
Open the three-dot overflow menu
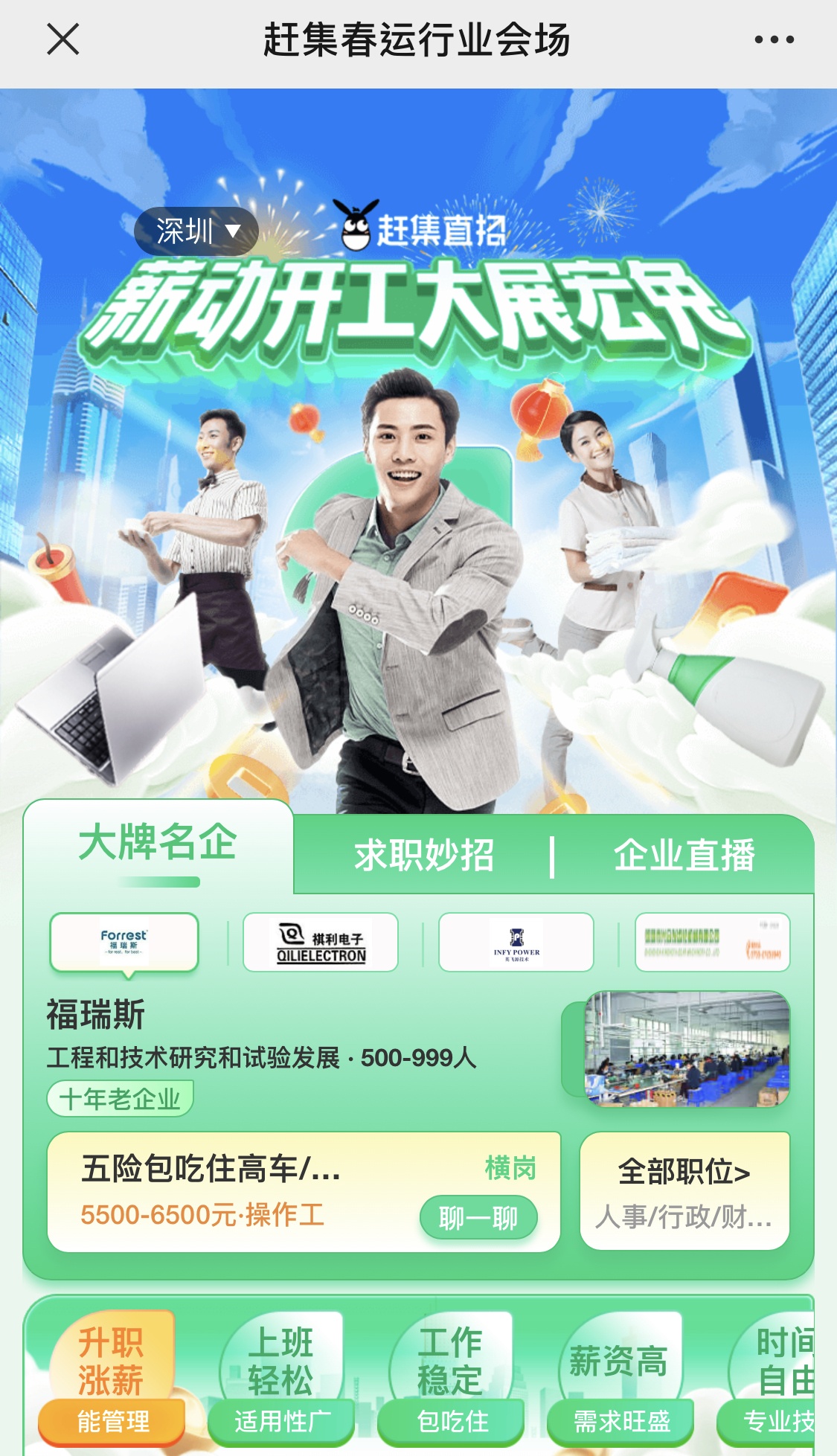(774, 39)
